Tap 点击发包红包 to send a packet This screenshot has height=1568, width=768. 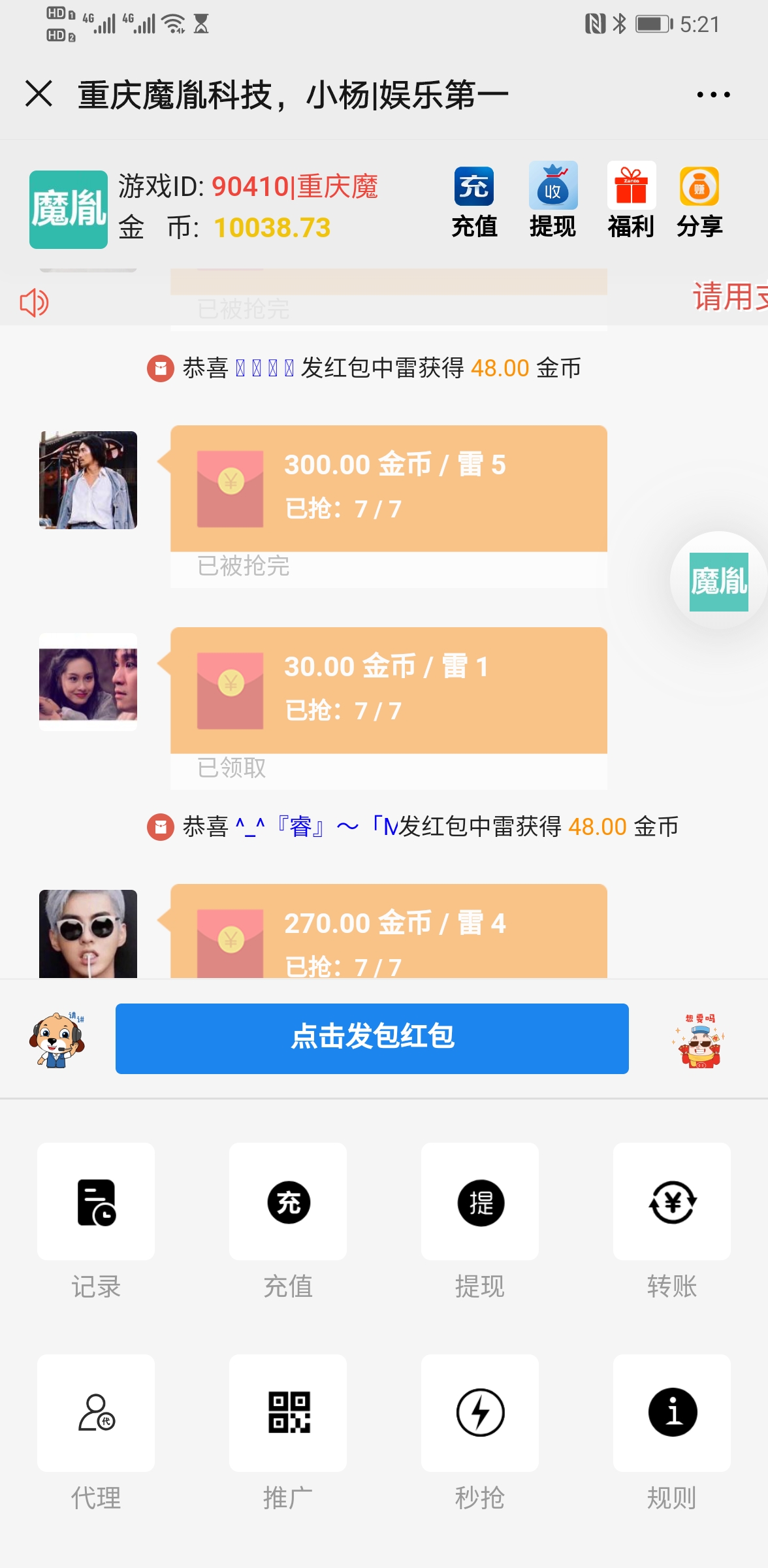point(372,1038)
